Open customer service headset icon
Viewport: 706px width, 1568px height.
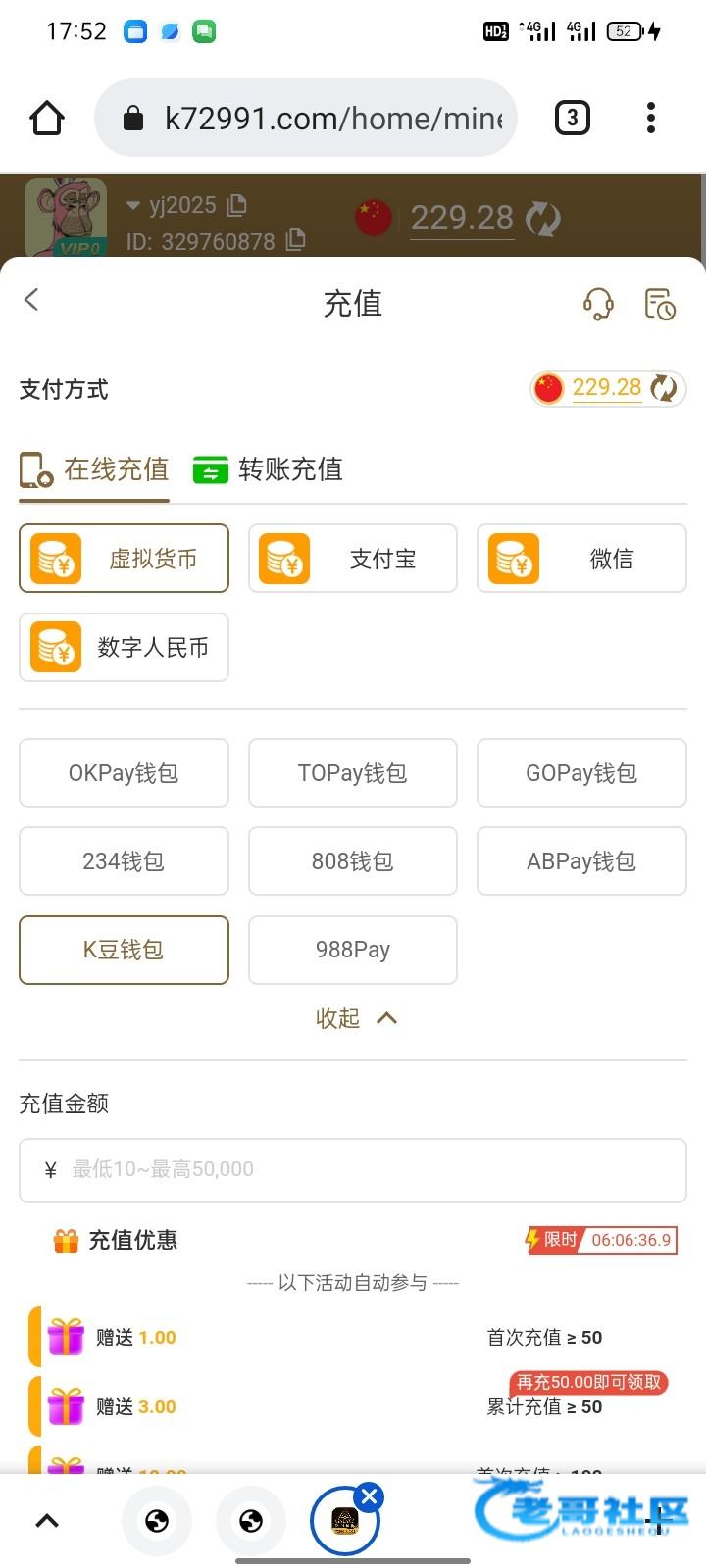point(598,304)
